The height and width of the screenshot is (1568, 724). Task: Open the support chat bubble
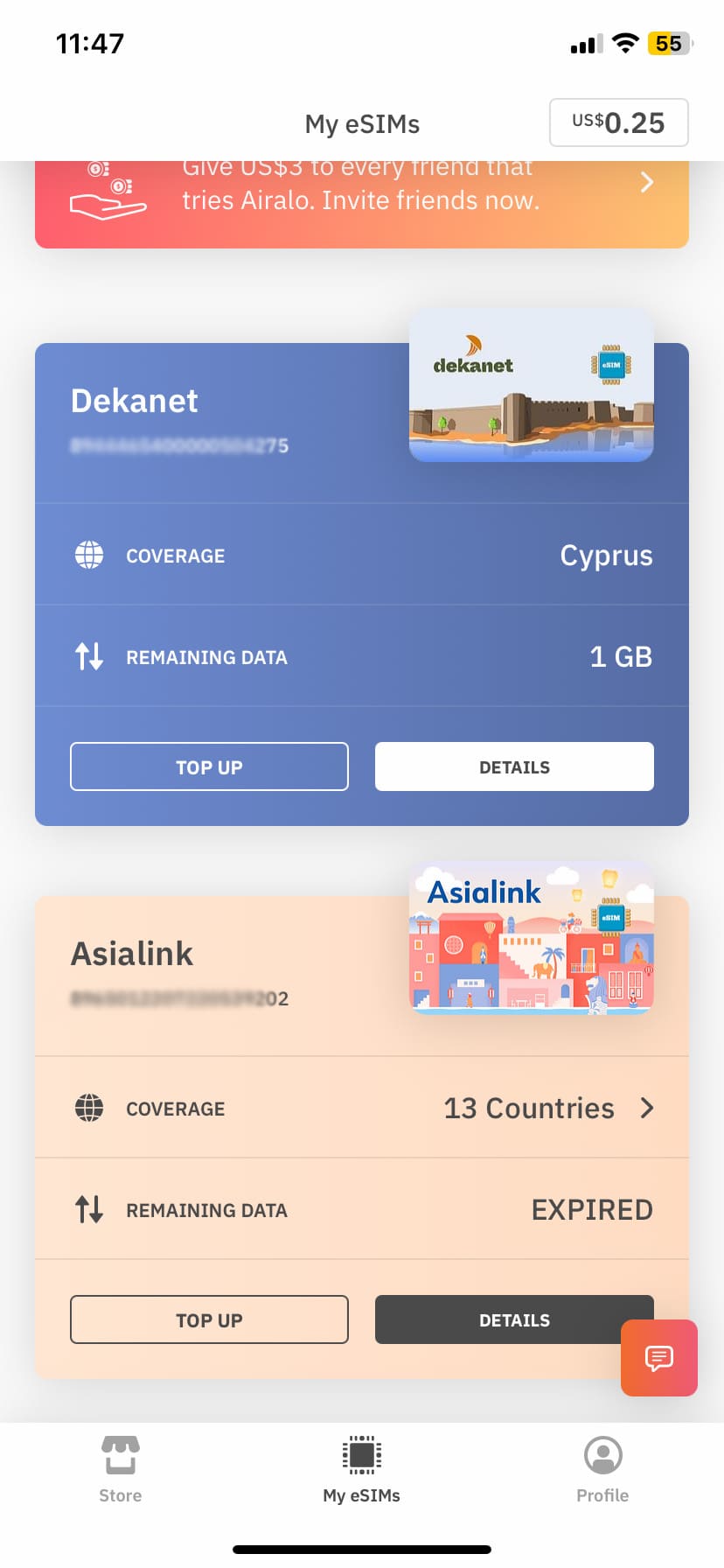tap(659, 1358)
